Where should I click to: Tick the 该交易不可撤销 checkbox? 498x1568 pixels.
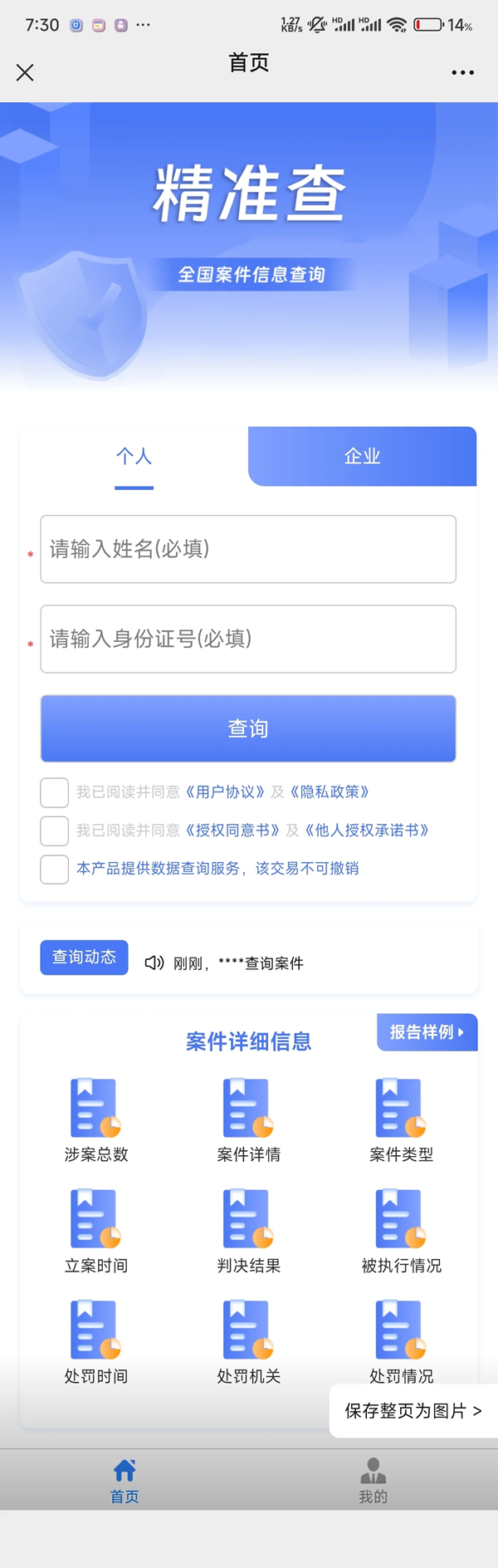(55, 869)
